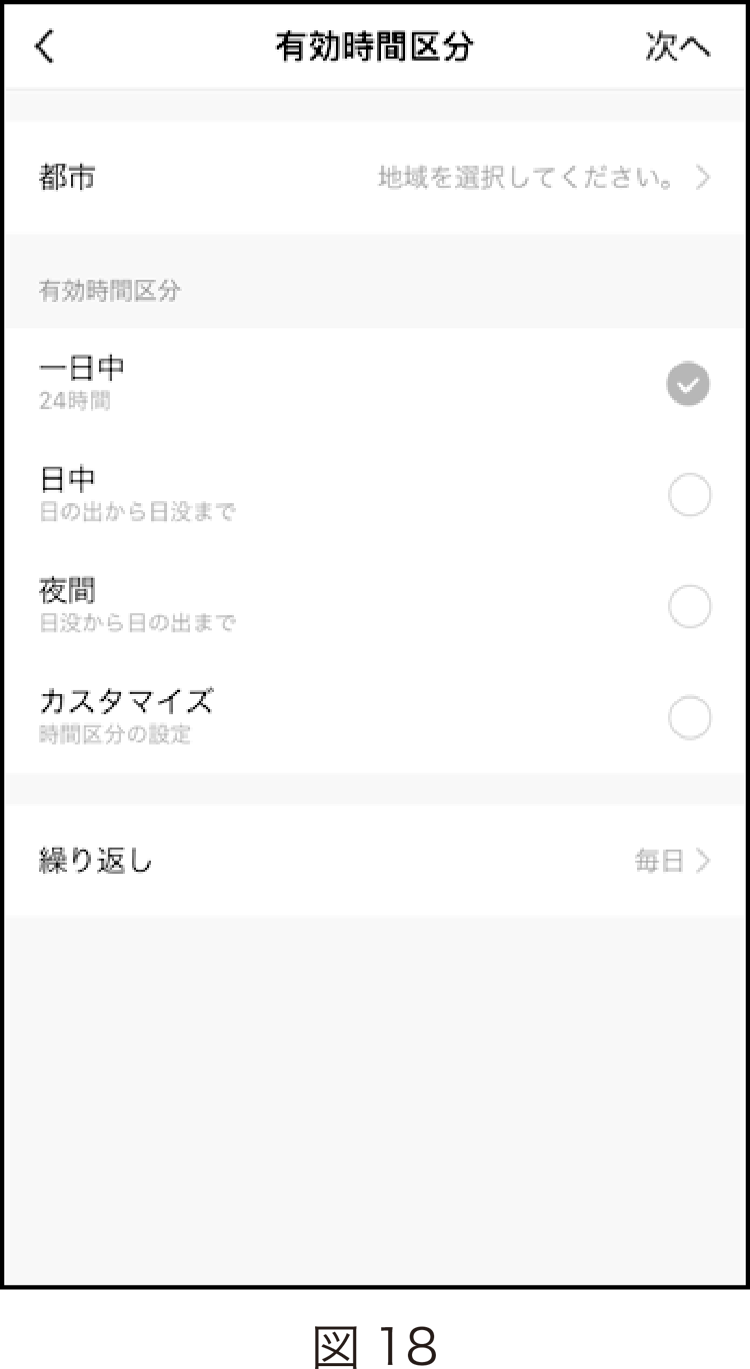
Task: Select the カスタマイズ option
Action: coord(375,717)
